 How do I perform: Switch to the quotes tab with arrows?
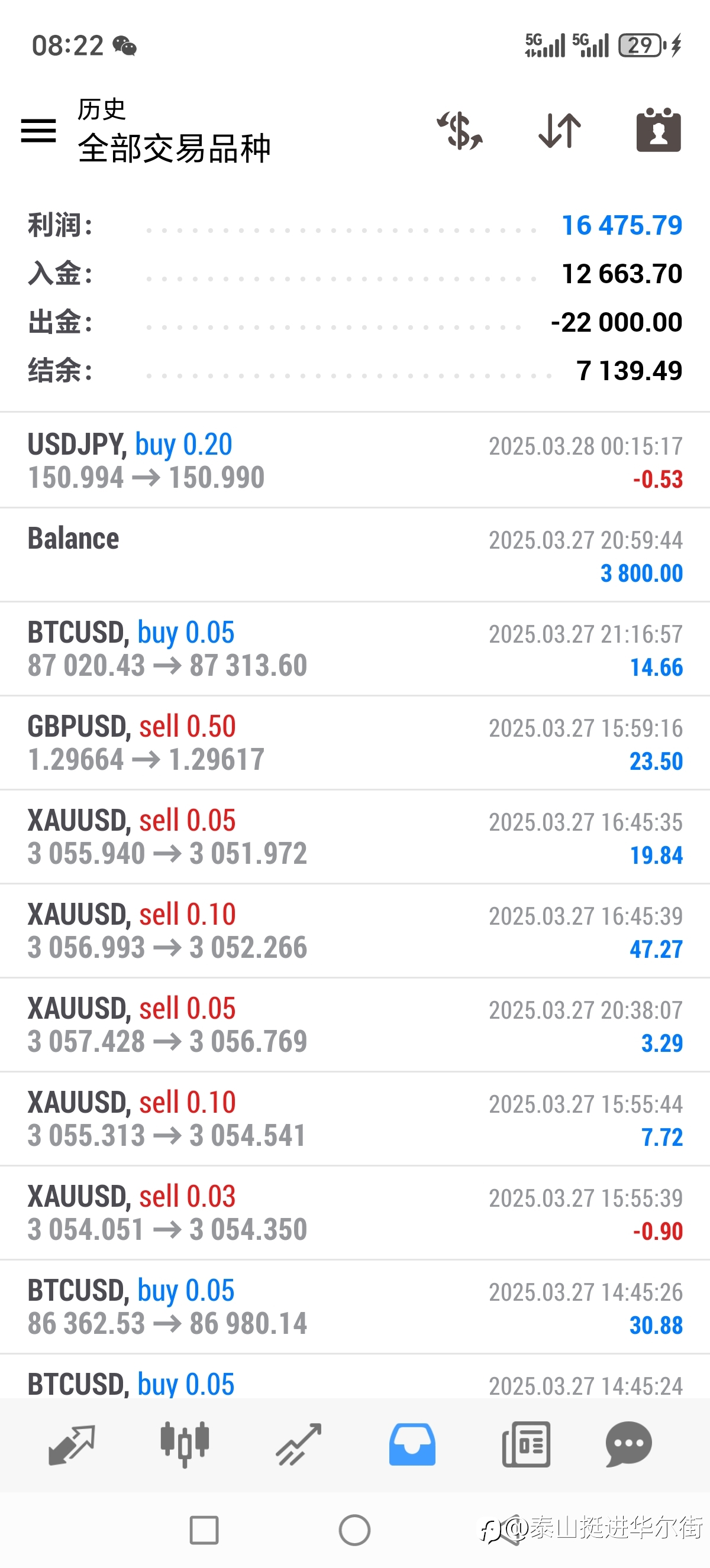tap(71, 1444)
